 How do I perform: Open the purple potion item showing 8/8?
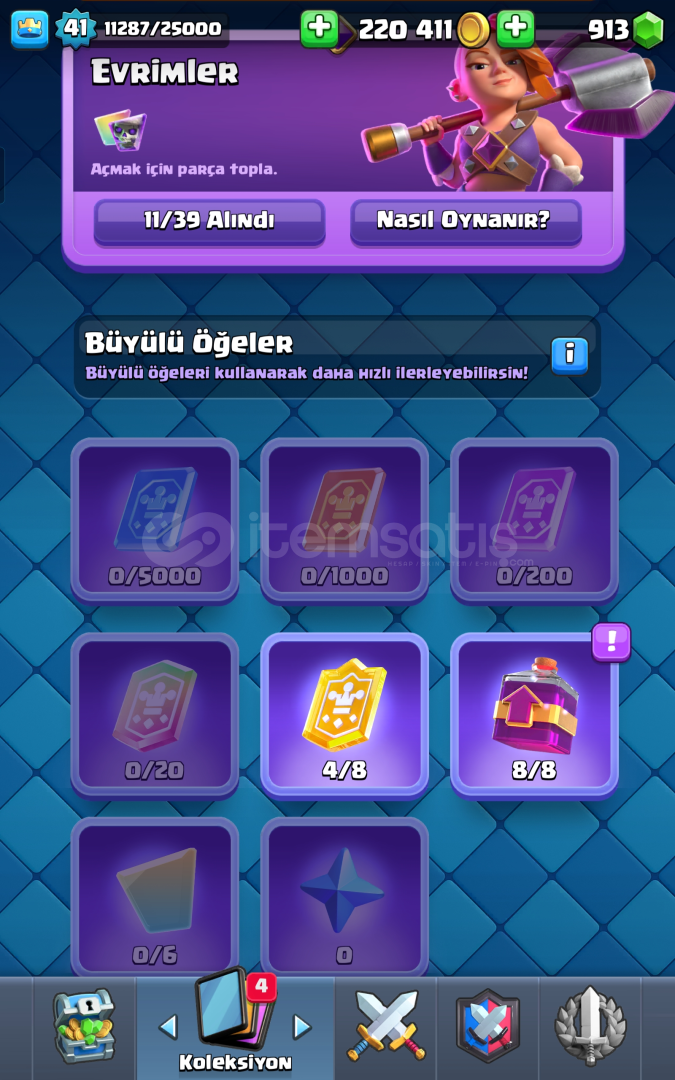[x=534, y=714]
